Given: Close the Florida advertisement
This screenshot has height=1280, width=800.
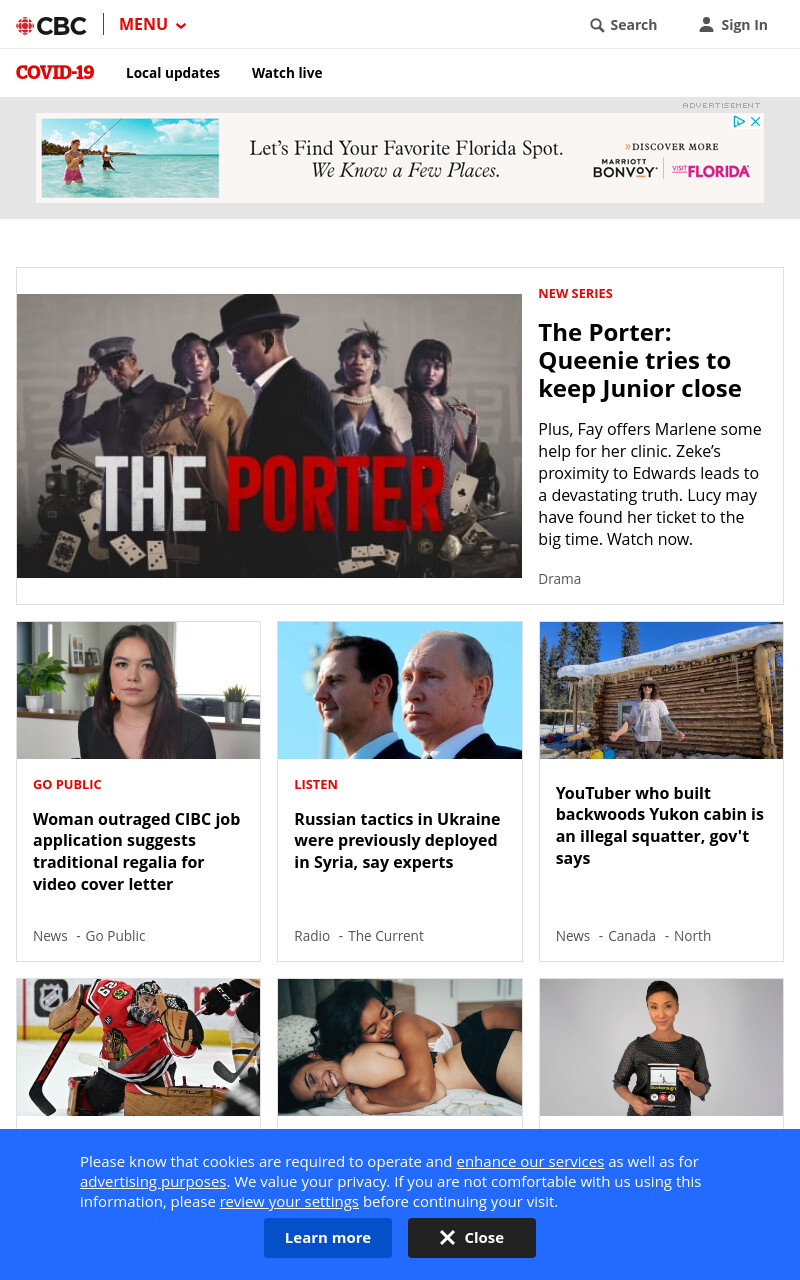Looking at the screenshot, I should (756, 121).
